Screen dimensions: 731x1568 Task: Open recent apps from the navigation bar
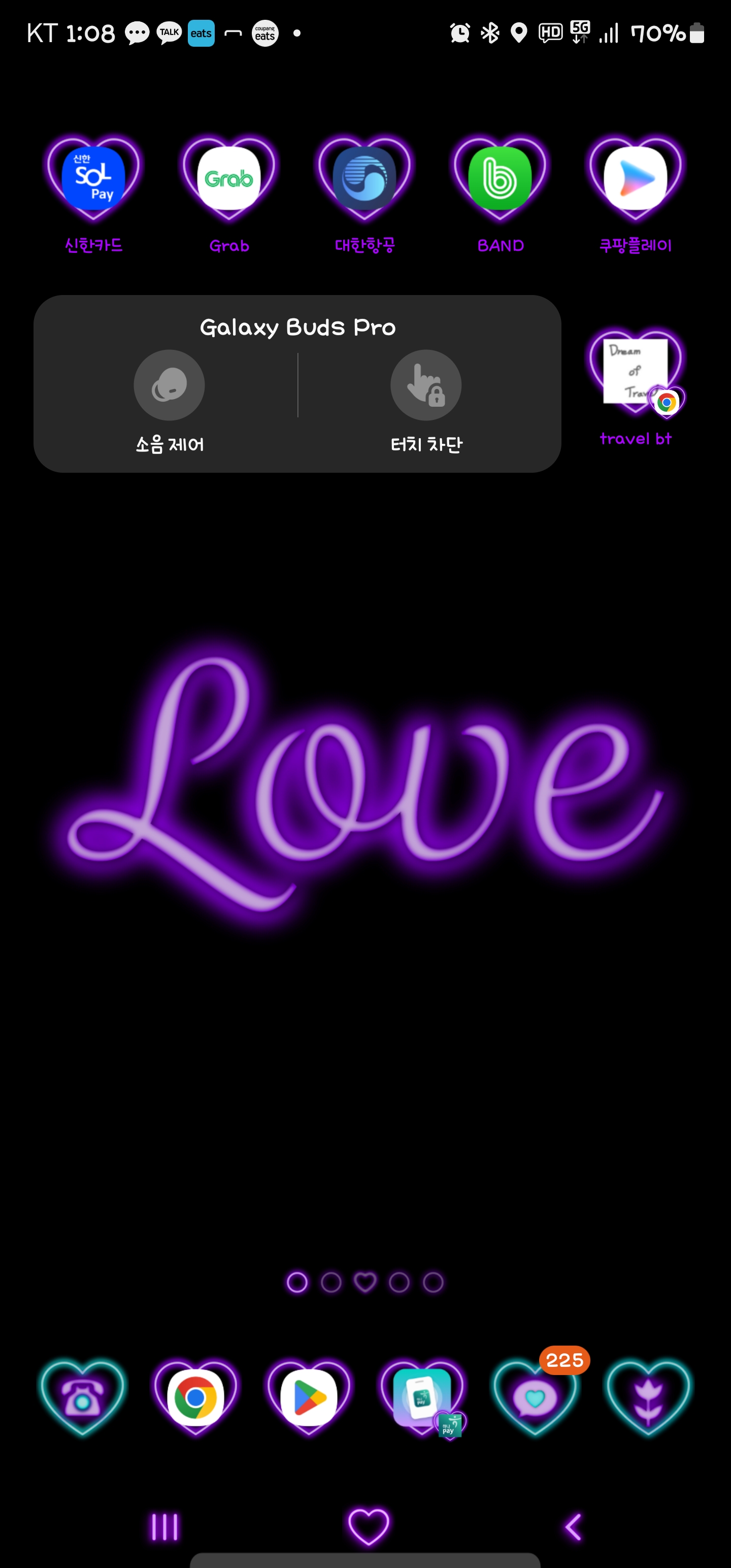point(164,1526)
